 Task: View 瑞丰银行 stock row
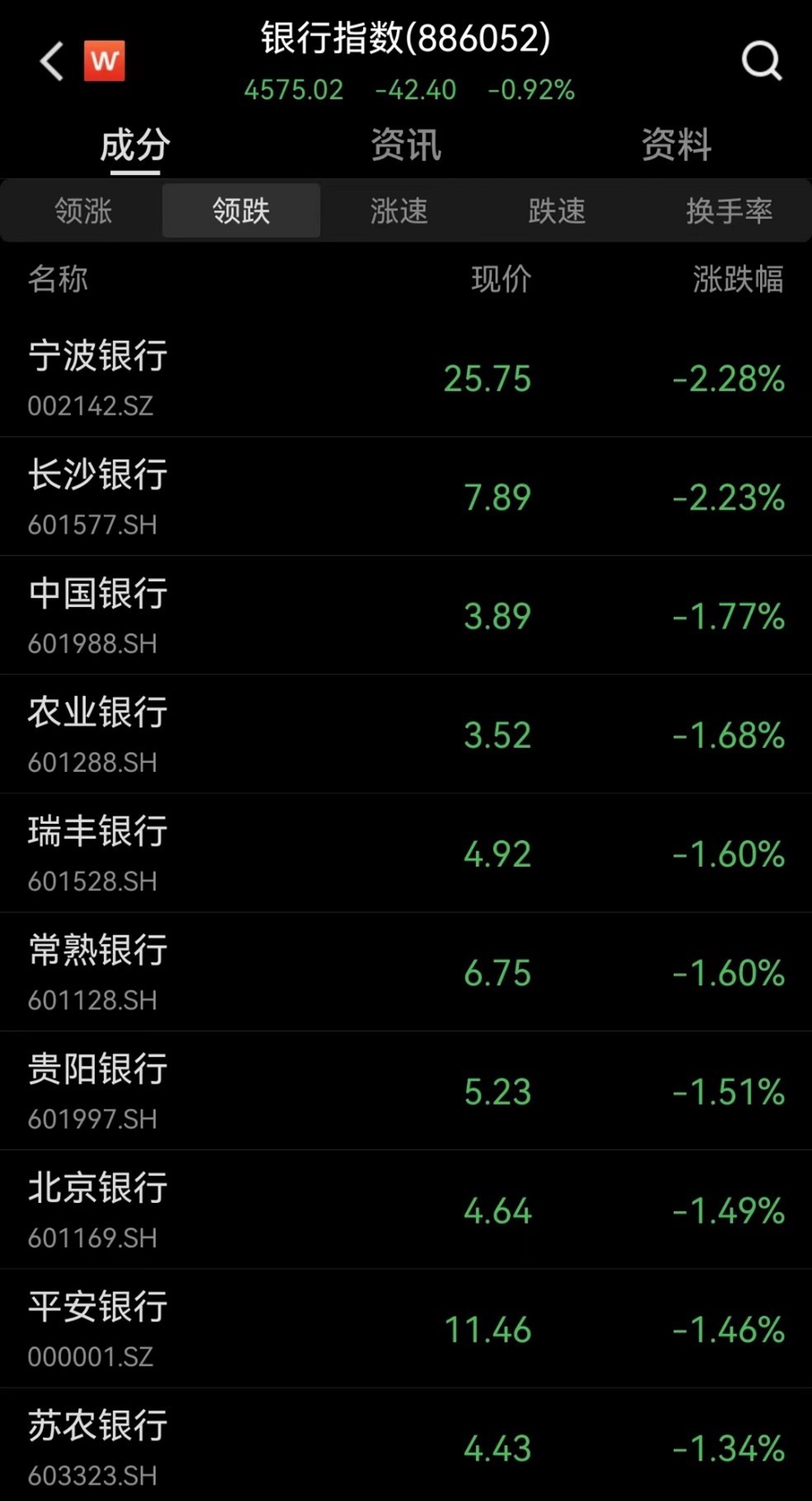pos(97,852)
